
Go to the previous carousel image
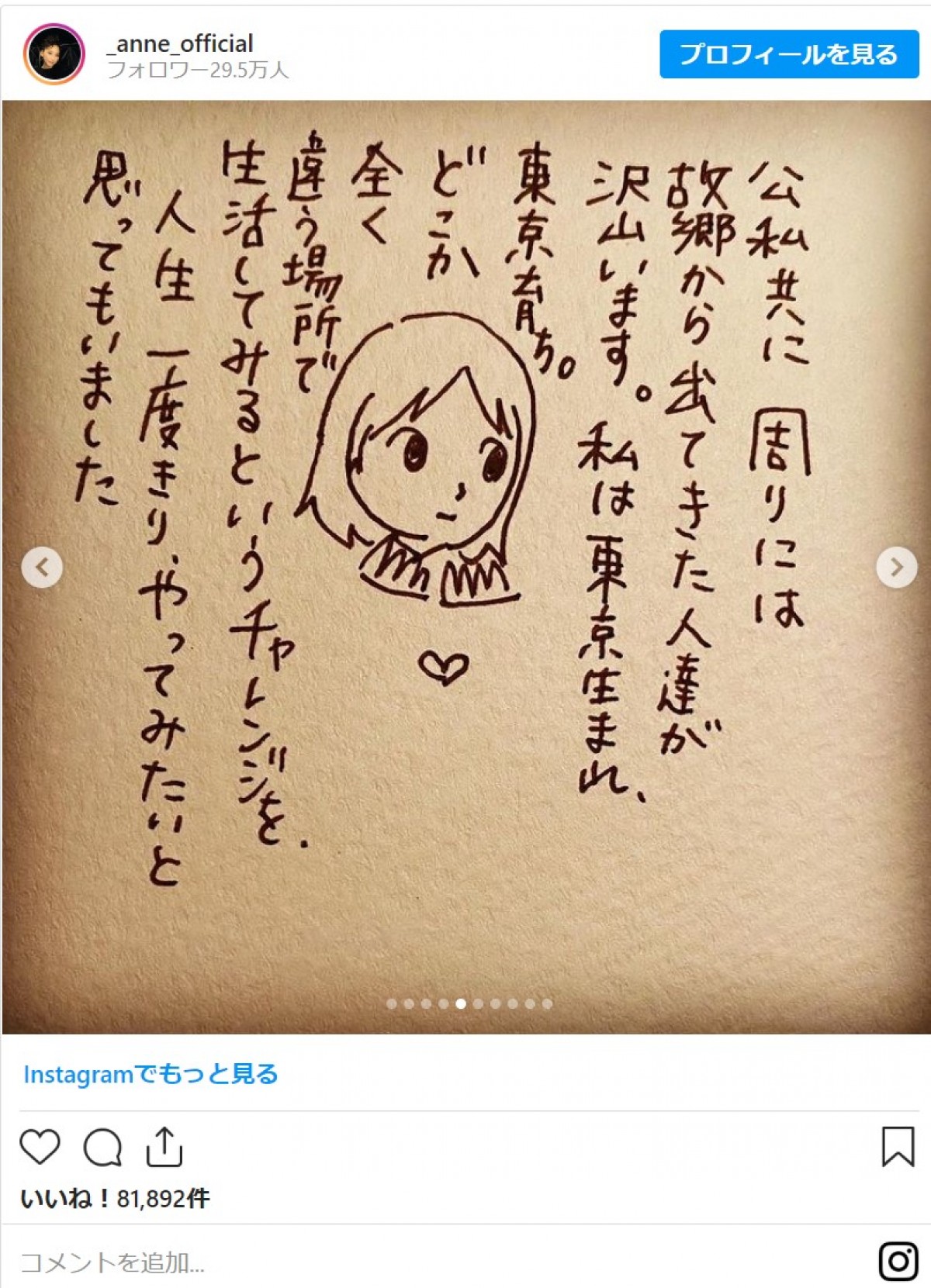click(x=42, y=568)
